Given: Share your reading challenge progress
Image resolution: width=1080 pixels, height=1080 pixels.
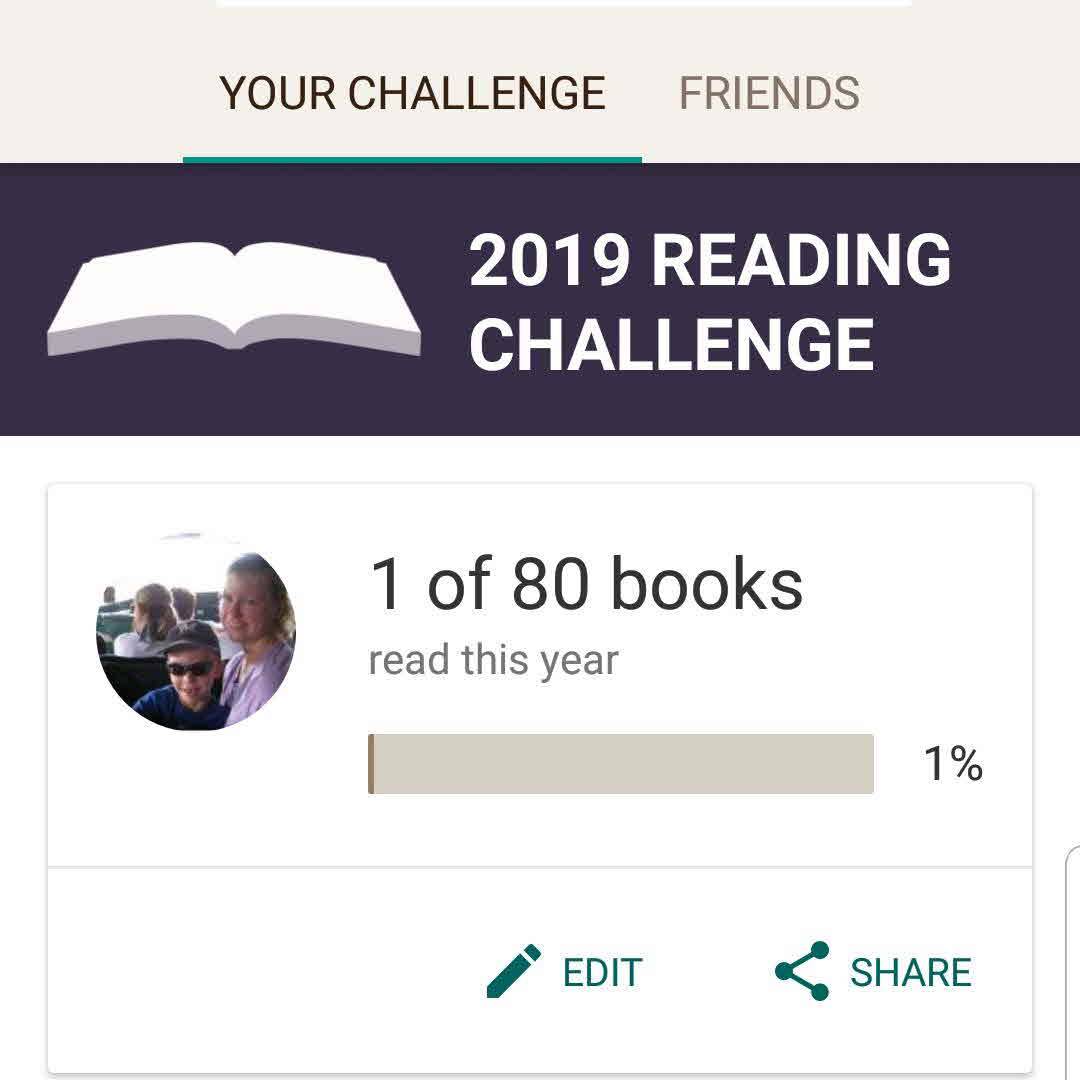Looking at the screenshot, I should tap(873, 972).
